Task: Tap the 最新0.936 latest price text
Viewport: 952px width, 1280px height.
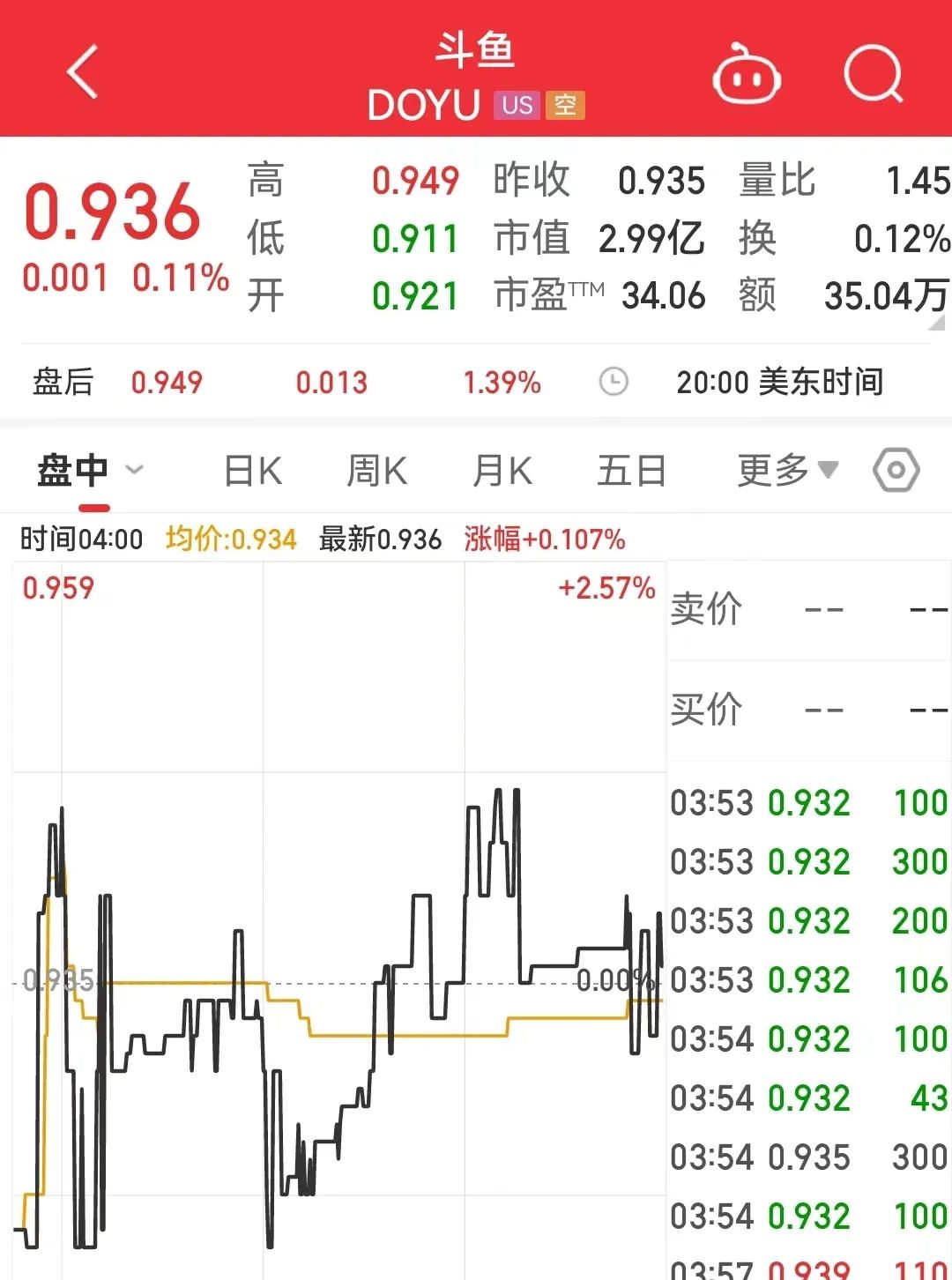Action: 381,538
